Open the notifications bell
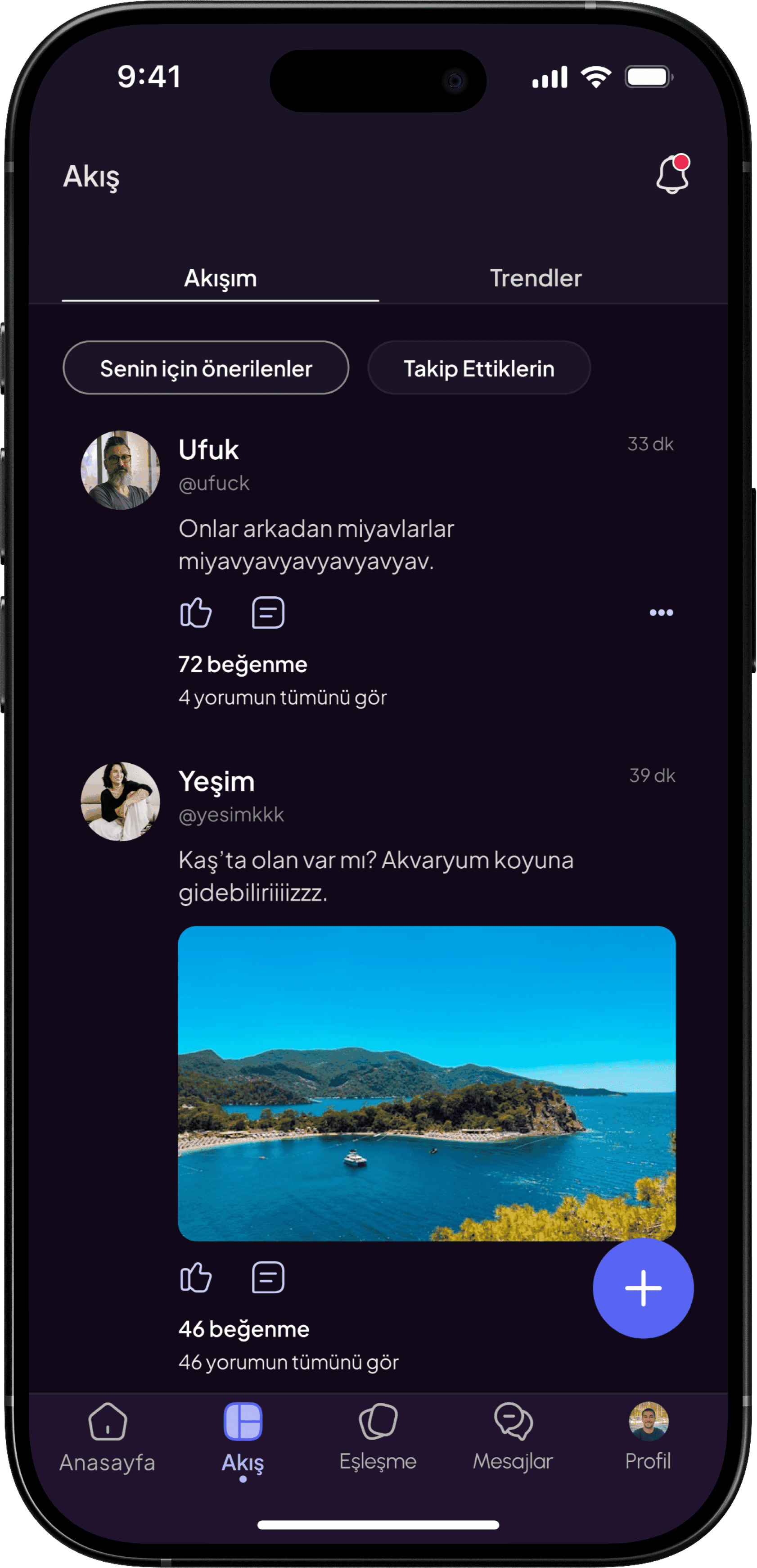757x1568 pixels. coord(672,174)
